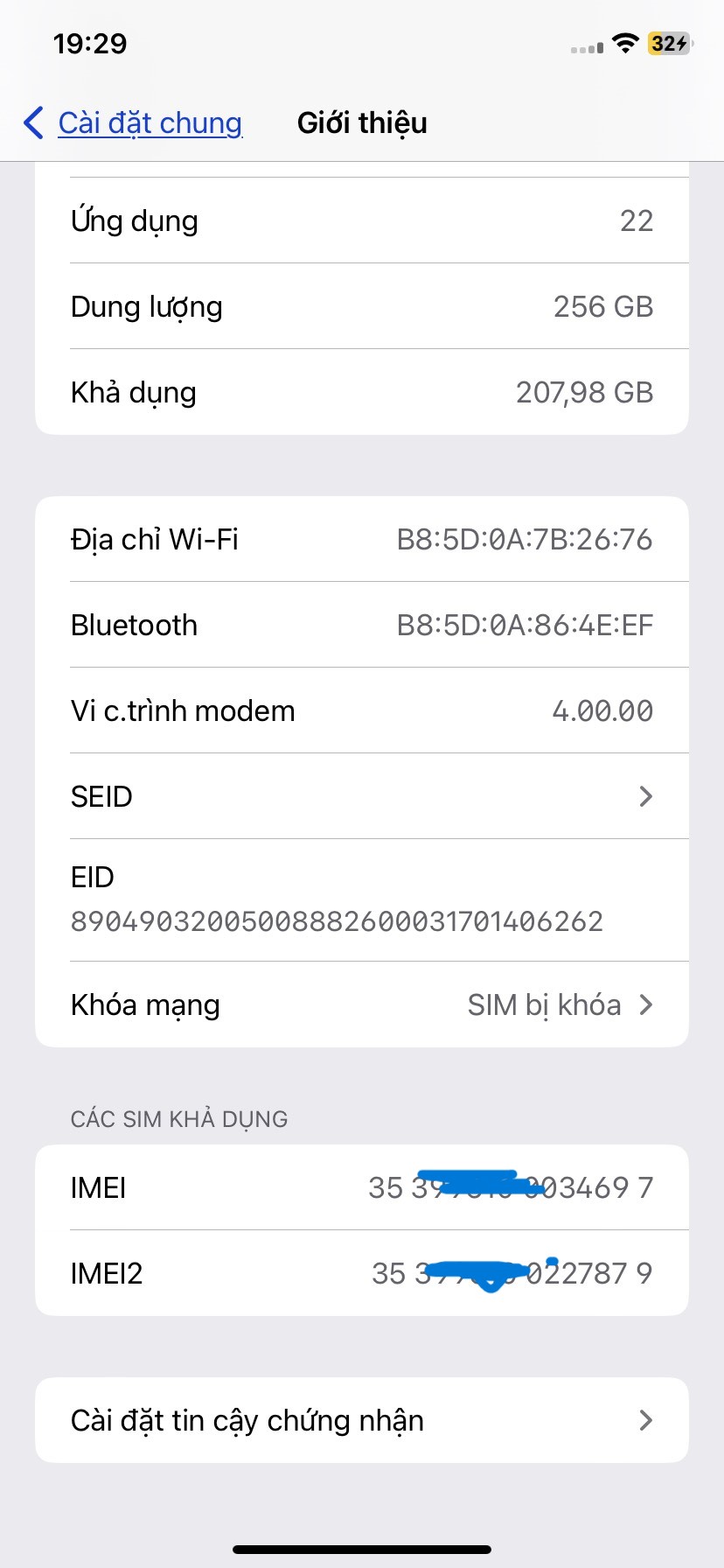
Task: Go back to Cài đặt chung
Action: pos(133,123)
